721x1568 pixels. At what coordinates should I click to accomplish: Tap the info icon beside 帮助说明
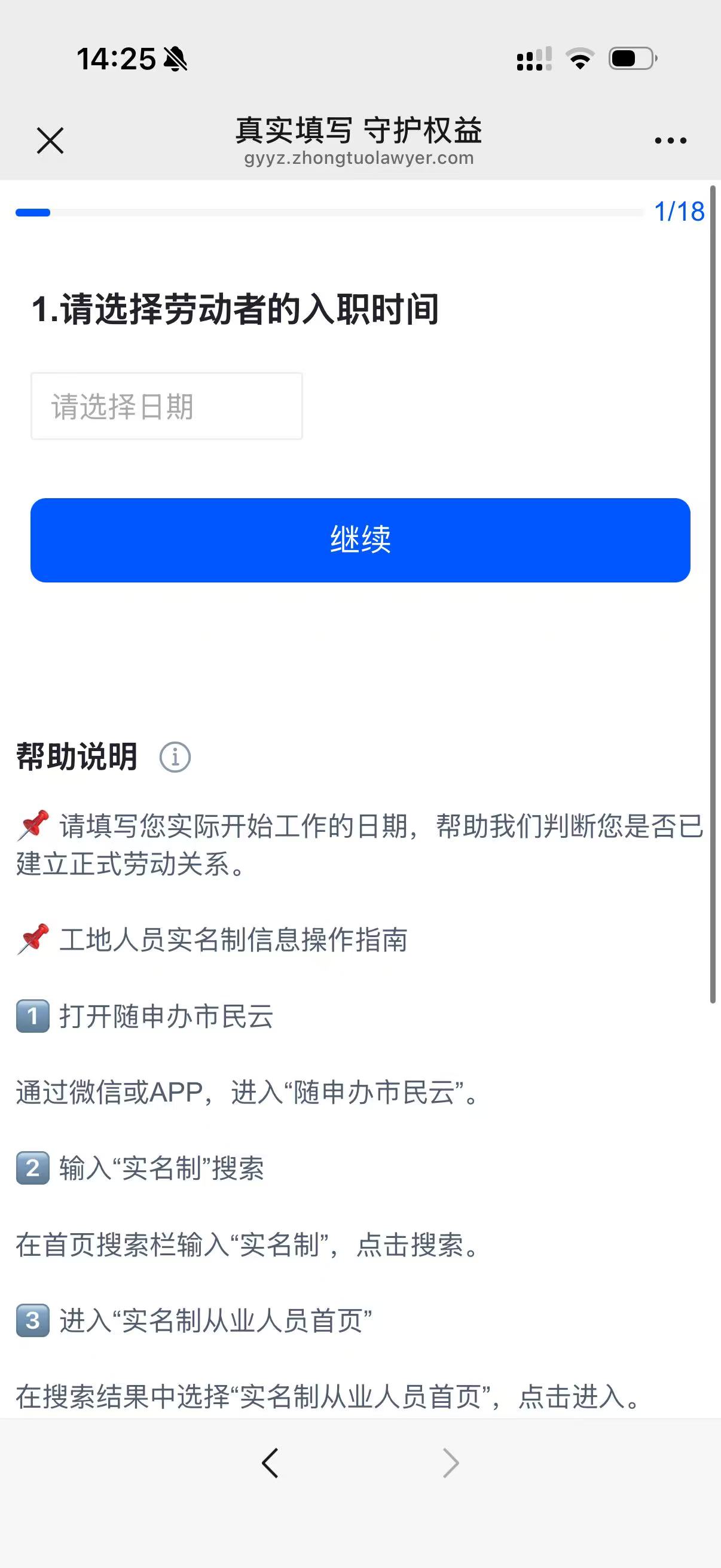click(175, 757)
